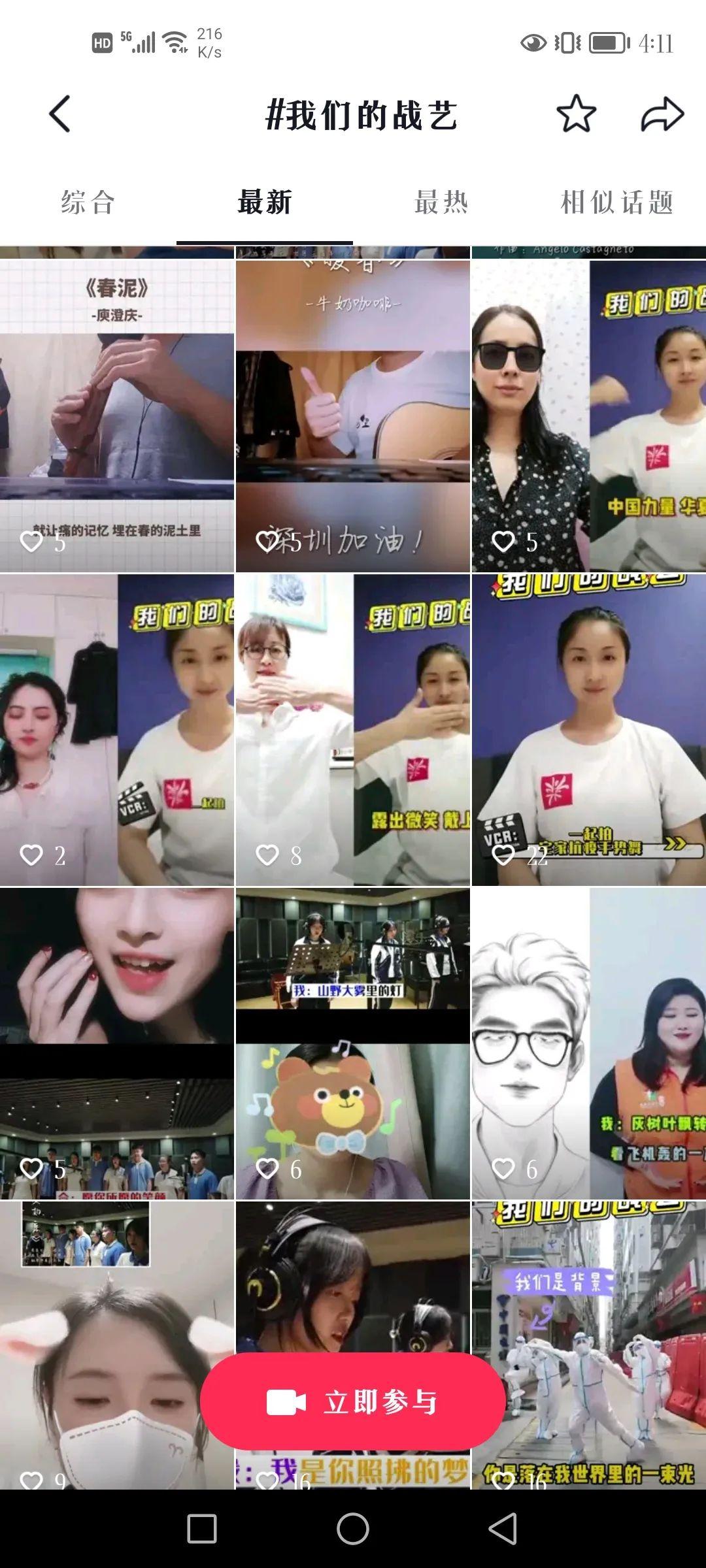Screen dimensions: 706x1568
Task: Open the bear sticker face video
Action: tap(353, 1043)
